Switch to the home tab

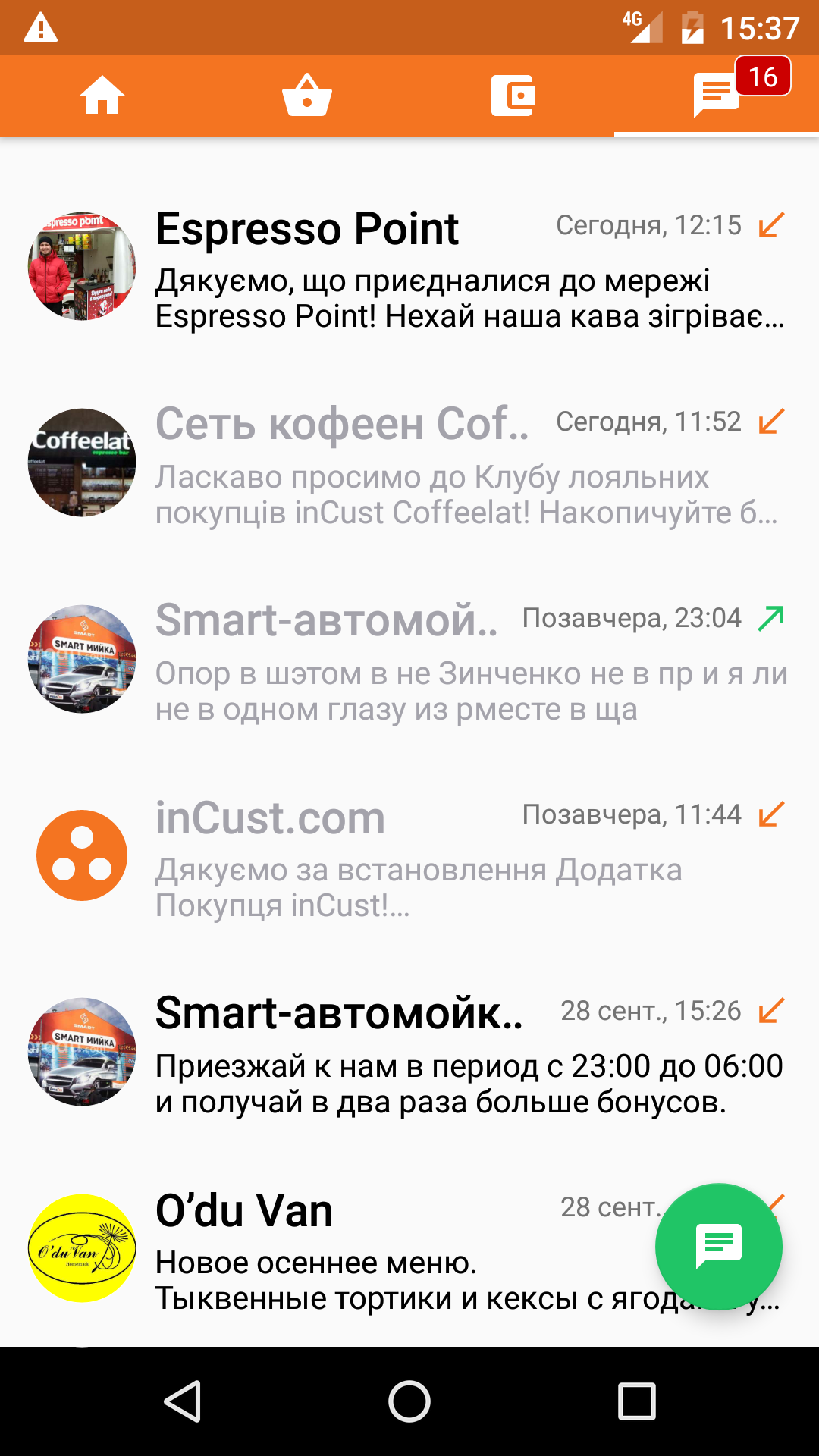(x=102, y=96)
